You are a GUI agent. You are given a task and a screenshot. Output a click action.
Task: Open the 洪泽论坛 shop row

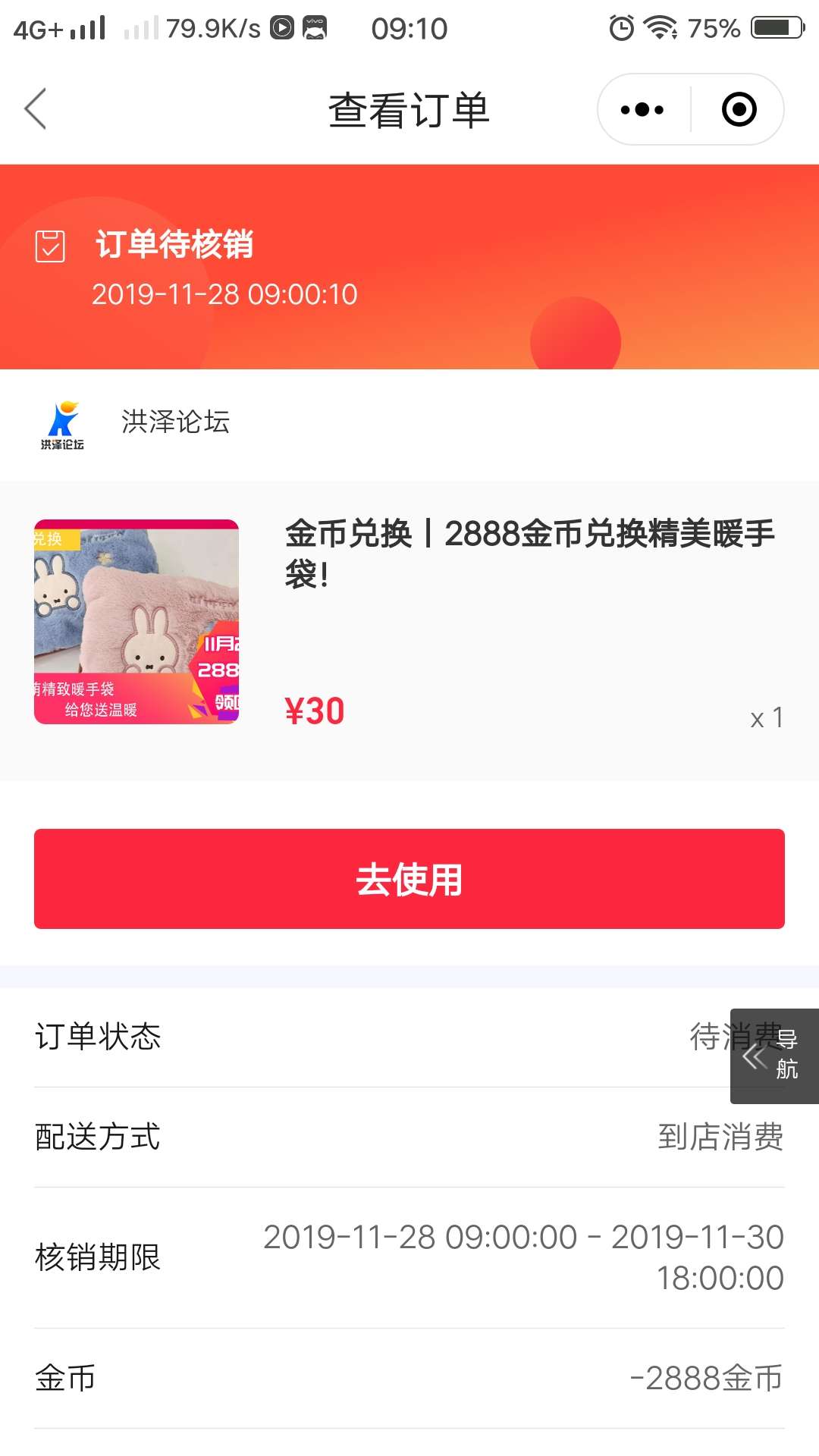(409, 425)
